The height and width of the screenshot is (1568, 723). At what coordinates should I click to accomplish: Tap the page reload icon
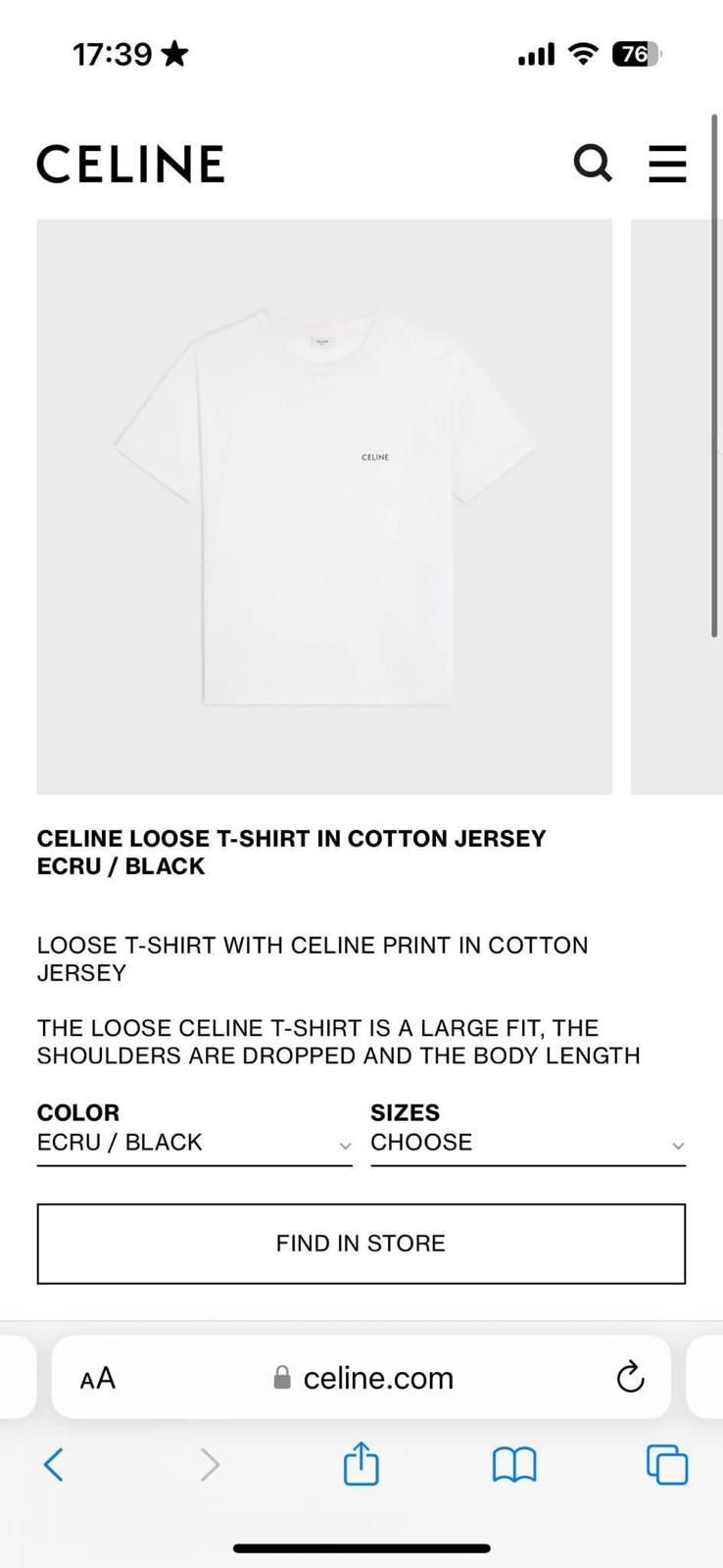[630, 1377]
